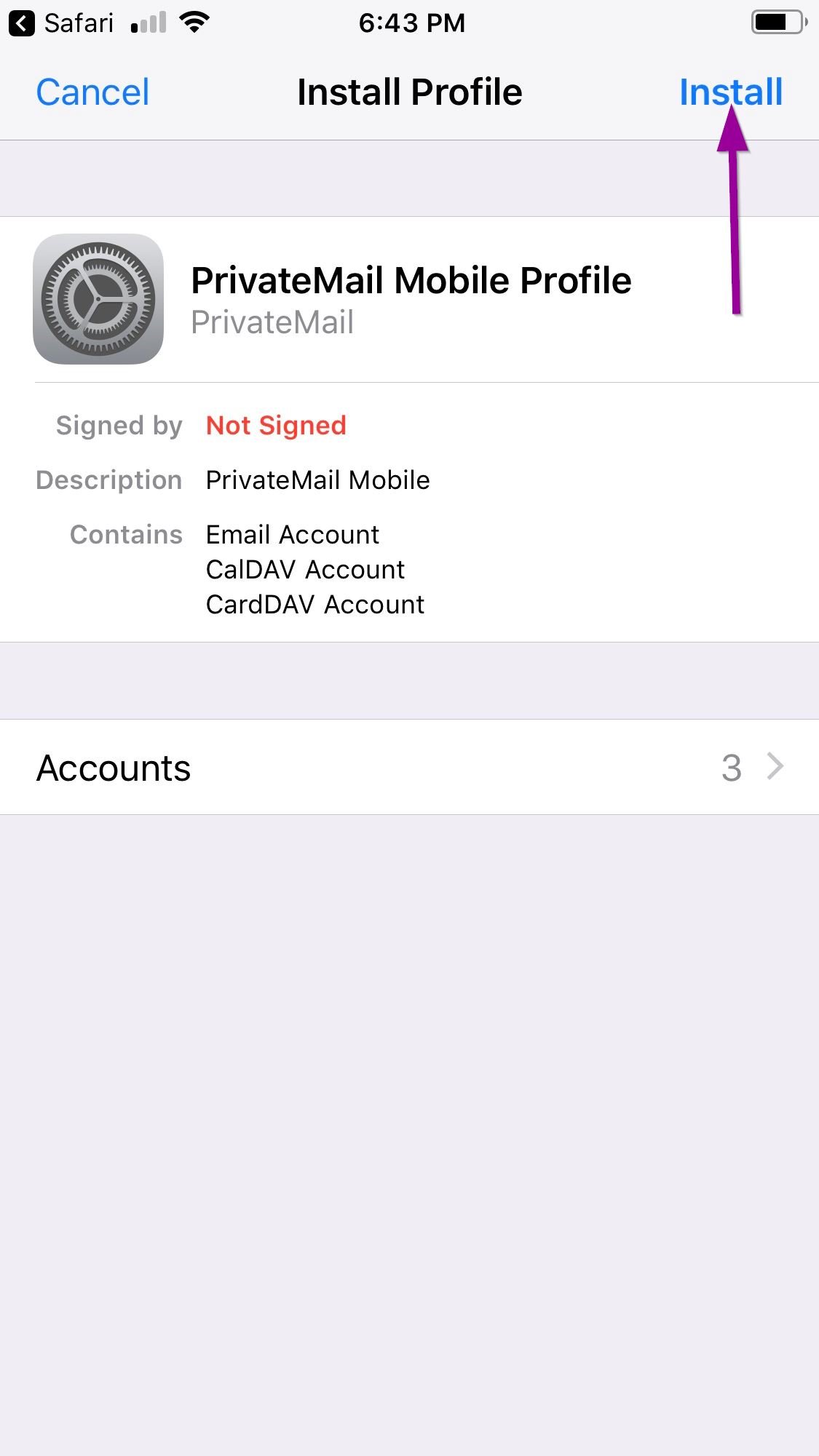This screenshot has height=1456, width=819.
Task: Open the Accounts row
Action: tap(409, 767)
